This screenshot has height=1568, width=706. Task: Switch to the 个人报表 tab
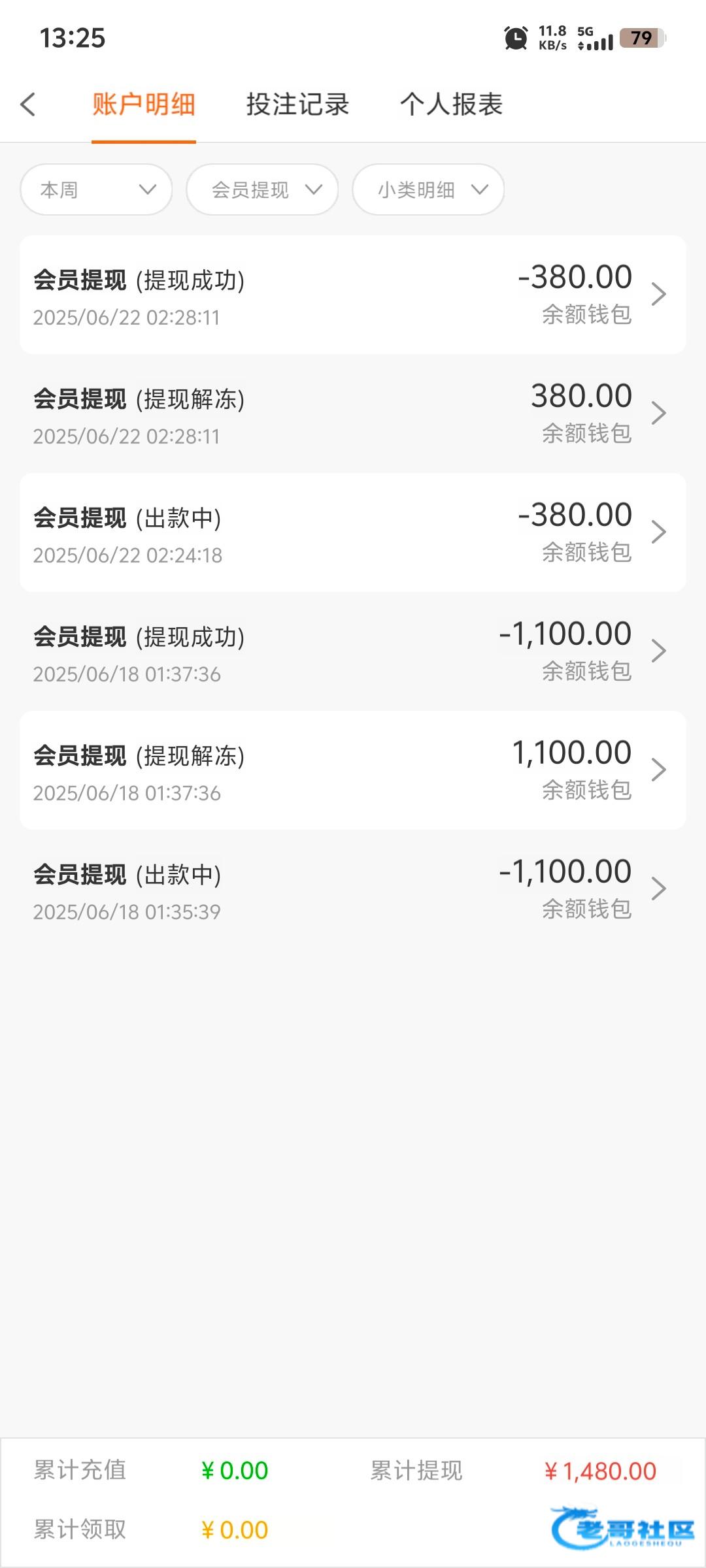(x=451, y=105)
